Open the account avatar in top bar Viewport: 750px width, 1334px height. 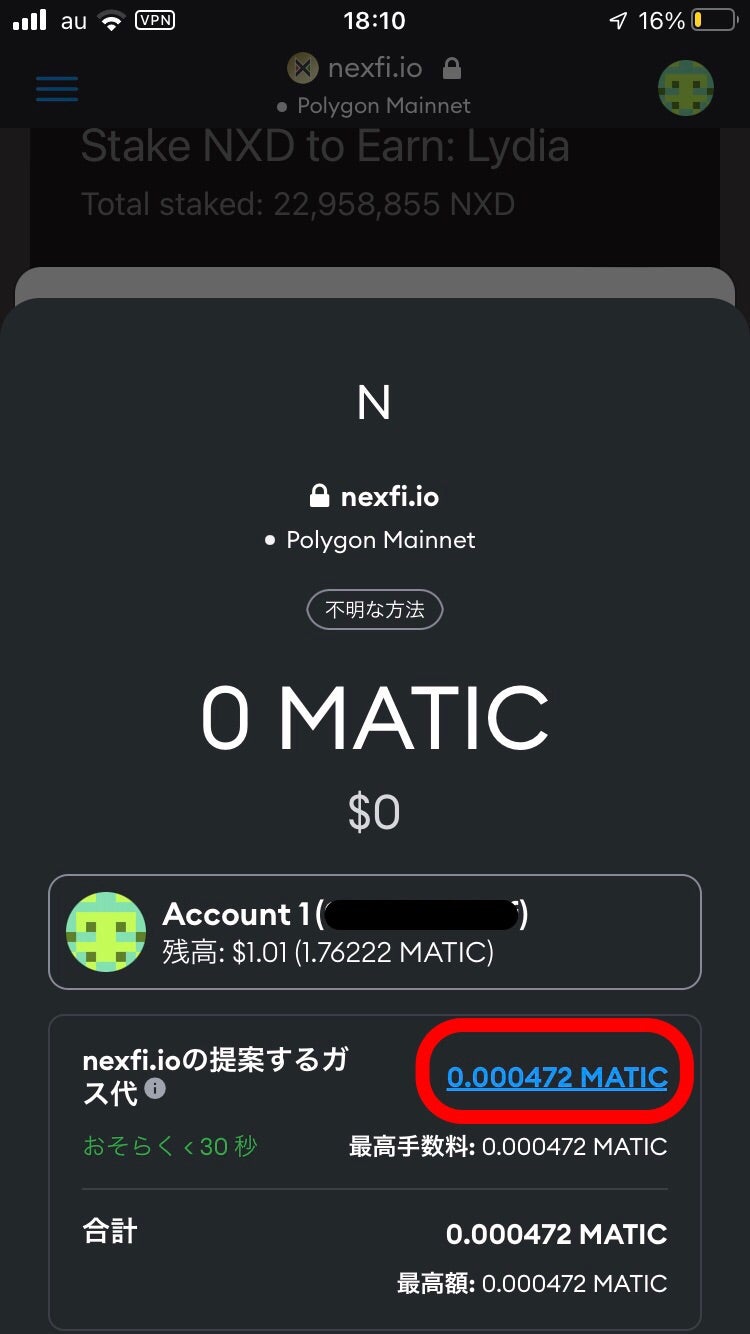[x=685, y=88]
